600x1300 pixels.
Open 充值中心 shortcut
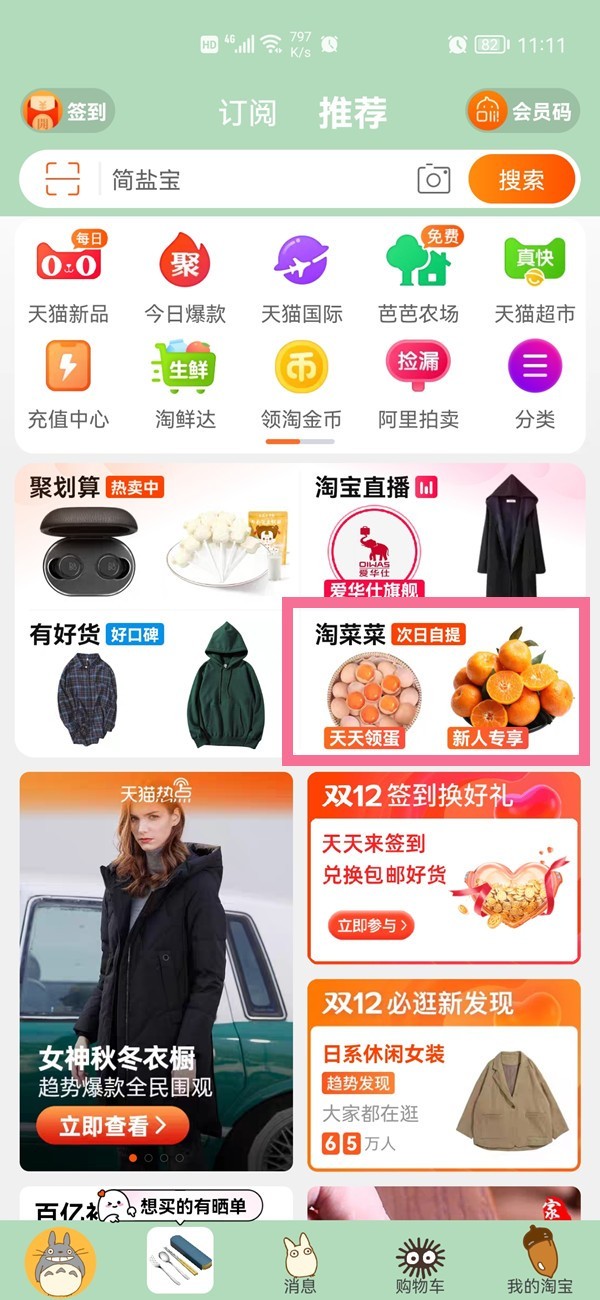point(68,385)
